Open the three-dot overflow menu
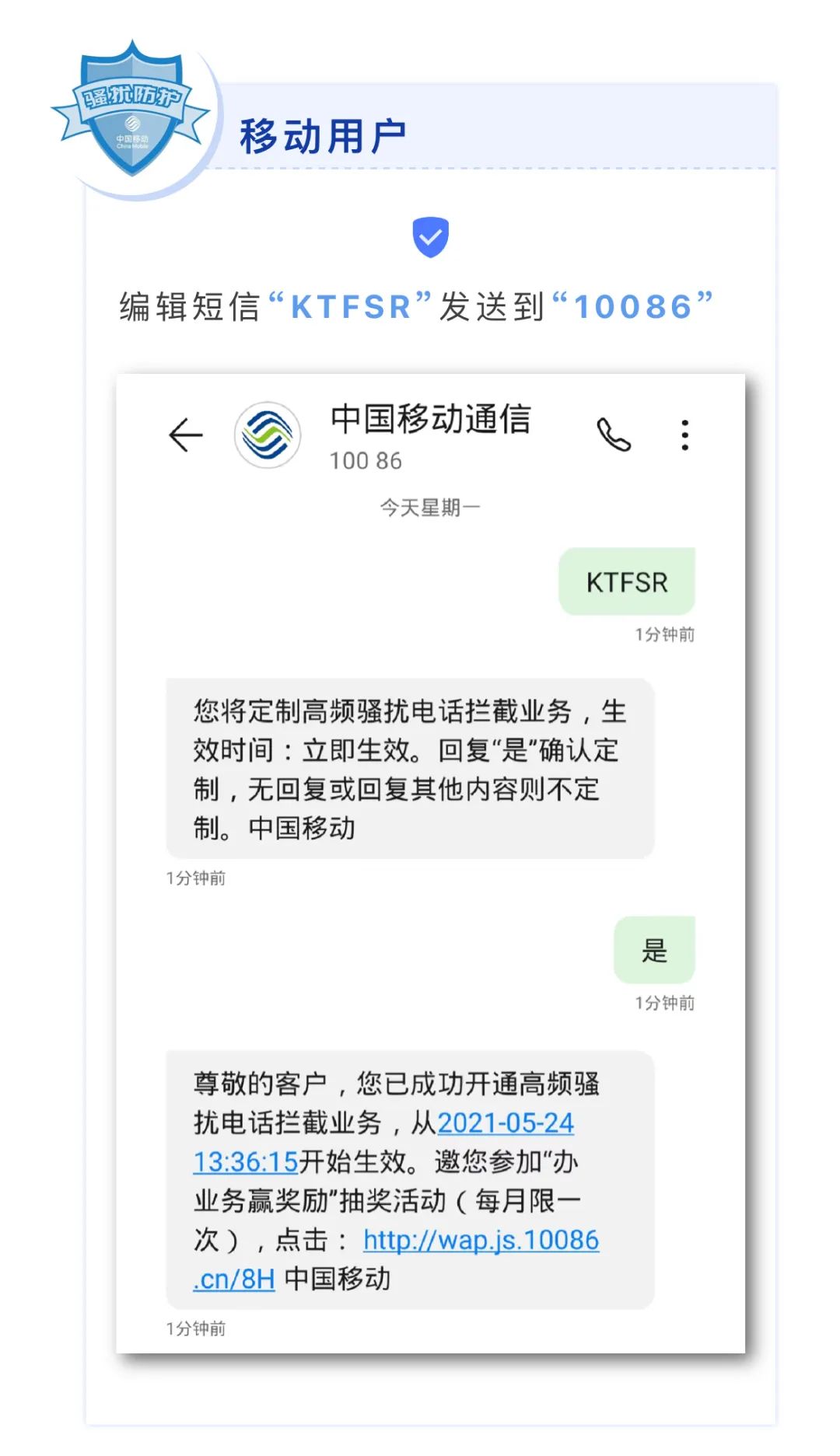Image resolution: width=840 pixels, height=1456 pixels. click(684, 435)
